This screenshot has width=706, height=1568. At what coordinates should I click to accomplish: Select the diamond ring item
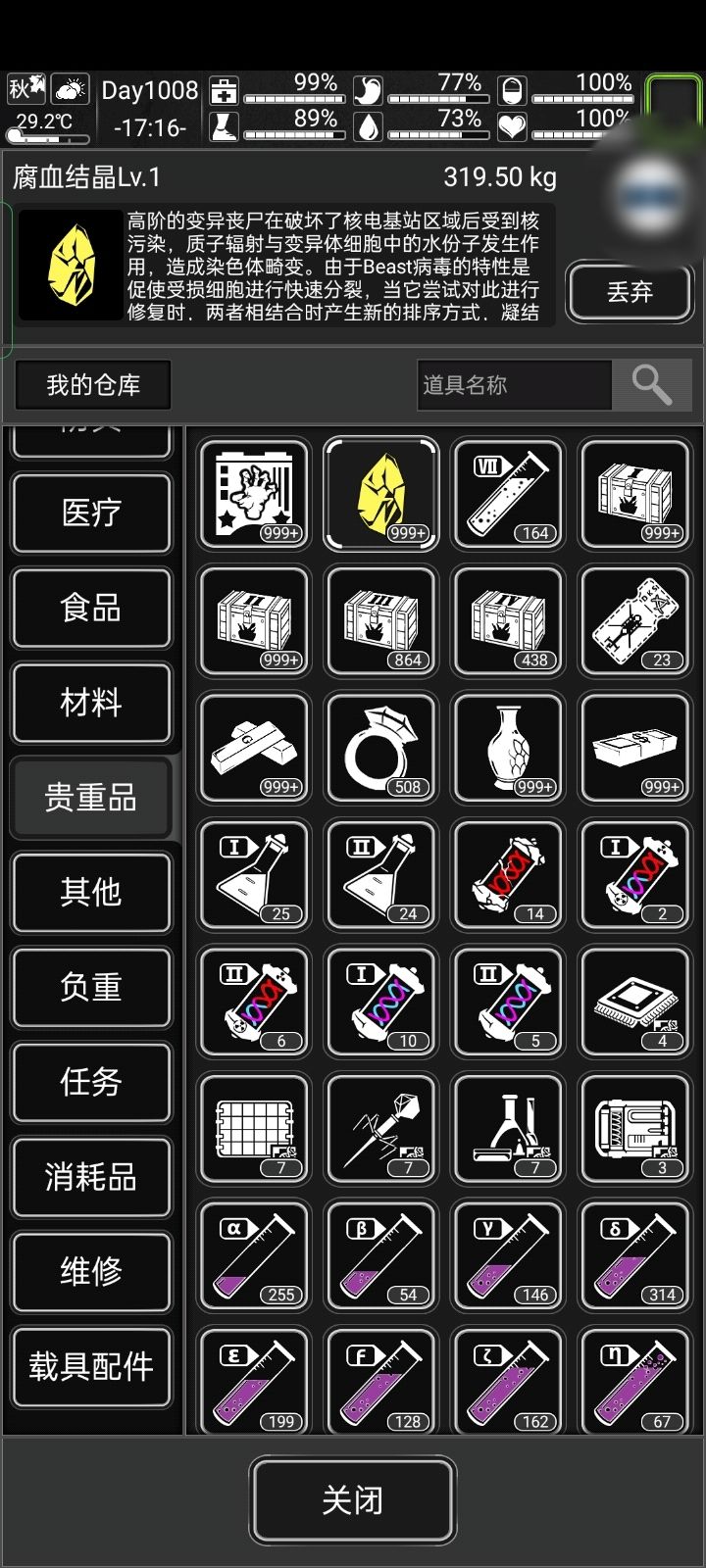pos(380,749)
